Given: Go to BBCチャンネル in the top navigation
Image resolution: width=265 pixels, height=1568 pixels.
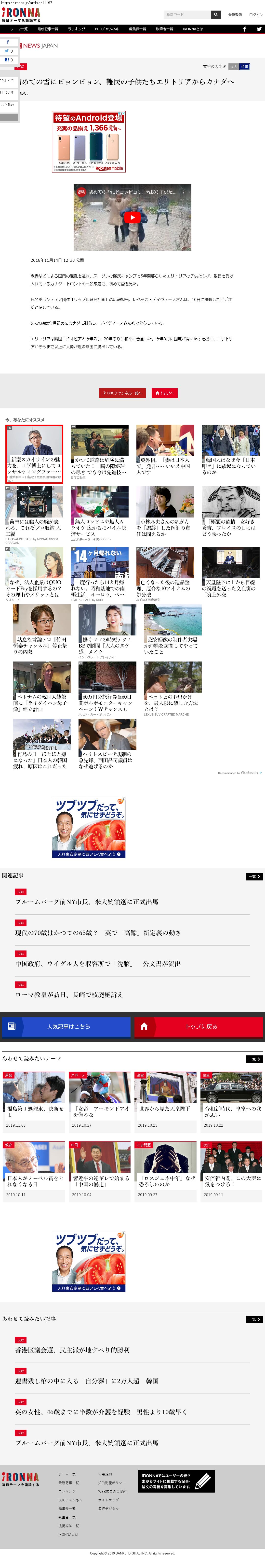Looking at the screenshot, I should [x=107, y=29].
